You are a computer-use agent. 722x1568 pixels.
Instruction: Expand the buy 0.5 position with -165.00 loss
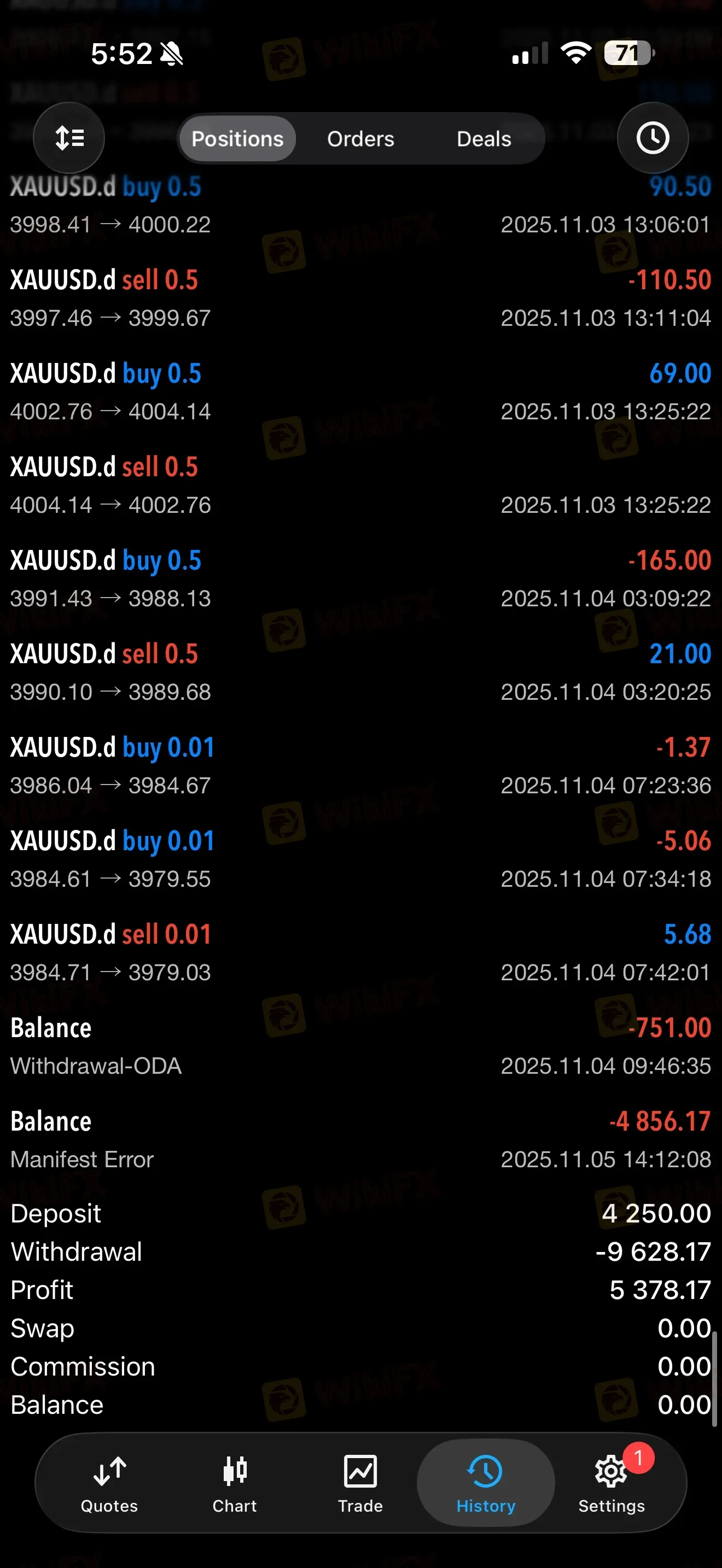coord(360,578)
